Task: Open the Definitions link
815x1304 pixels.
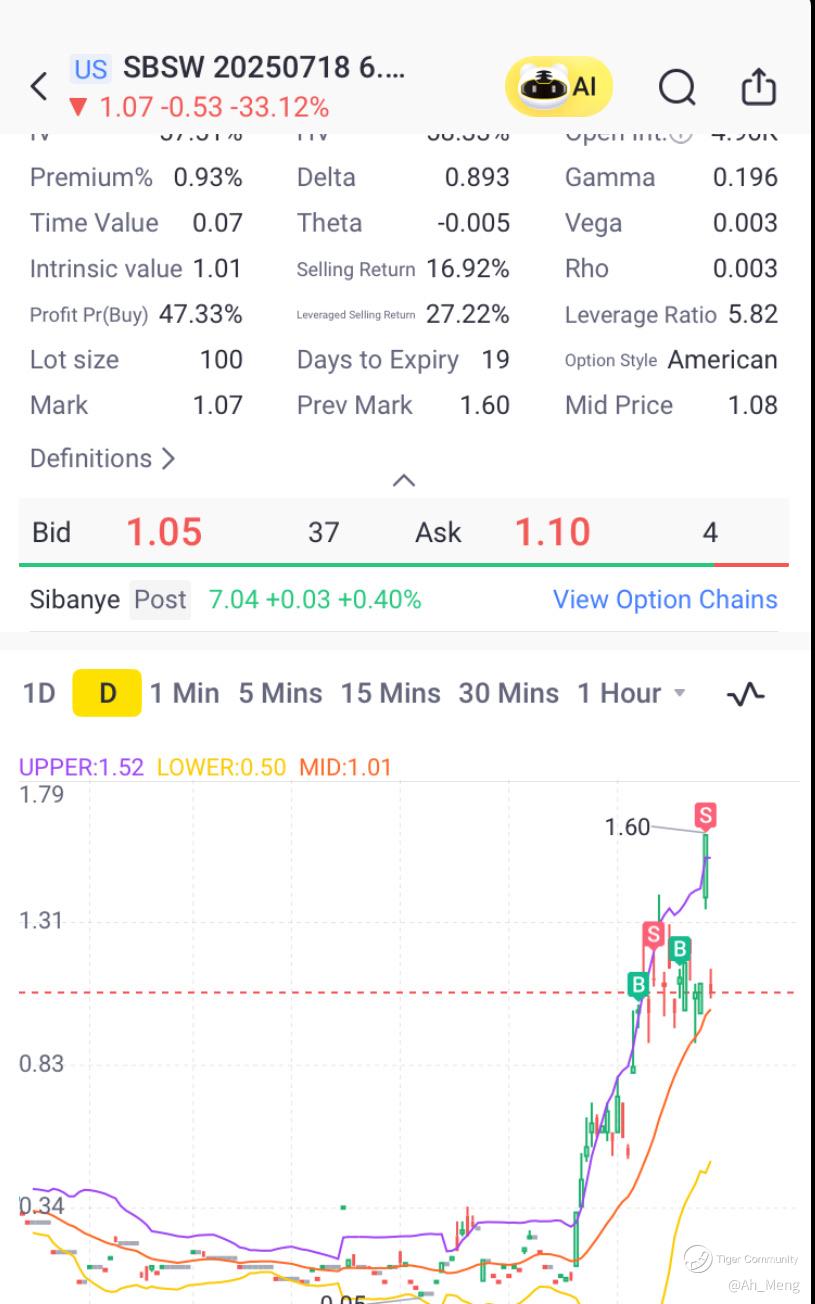Action: pyautogui.click(x=102, y=459)
